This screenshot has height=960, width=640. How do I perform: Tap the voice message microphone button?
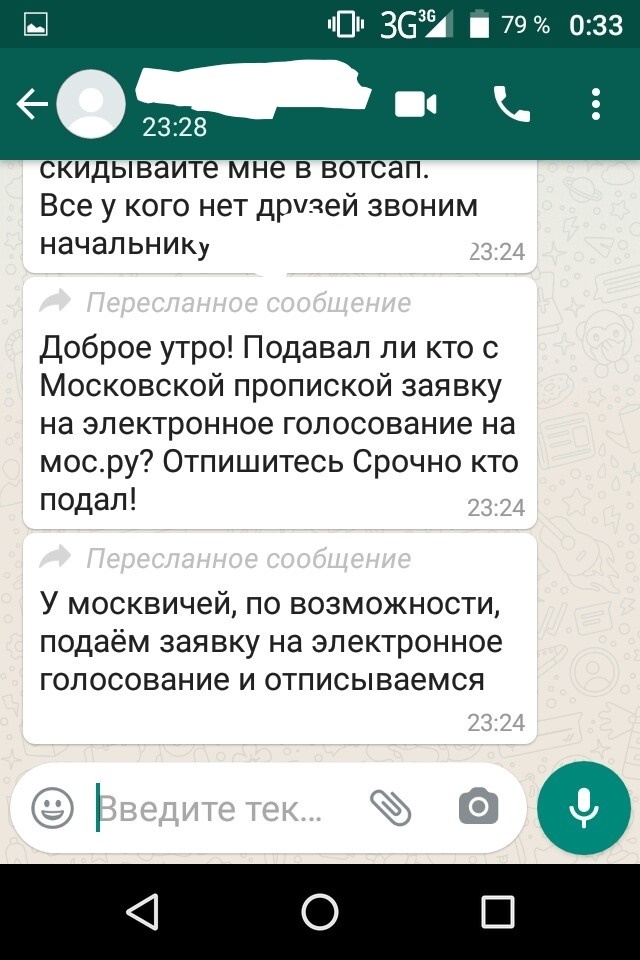(x=583, y=807)
